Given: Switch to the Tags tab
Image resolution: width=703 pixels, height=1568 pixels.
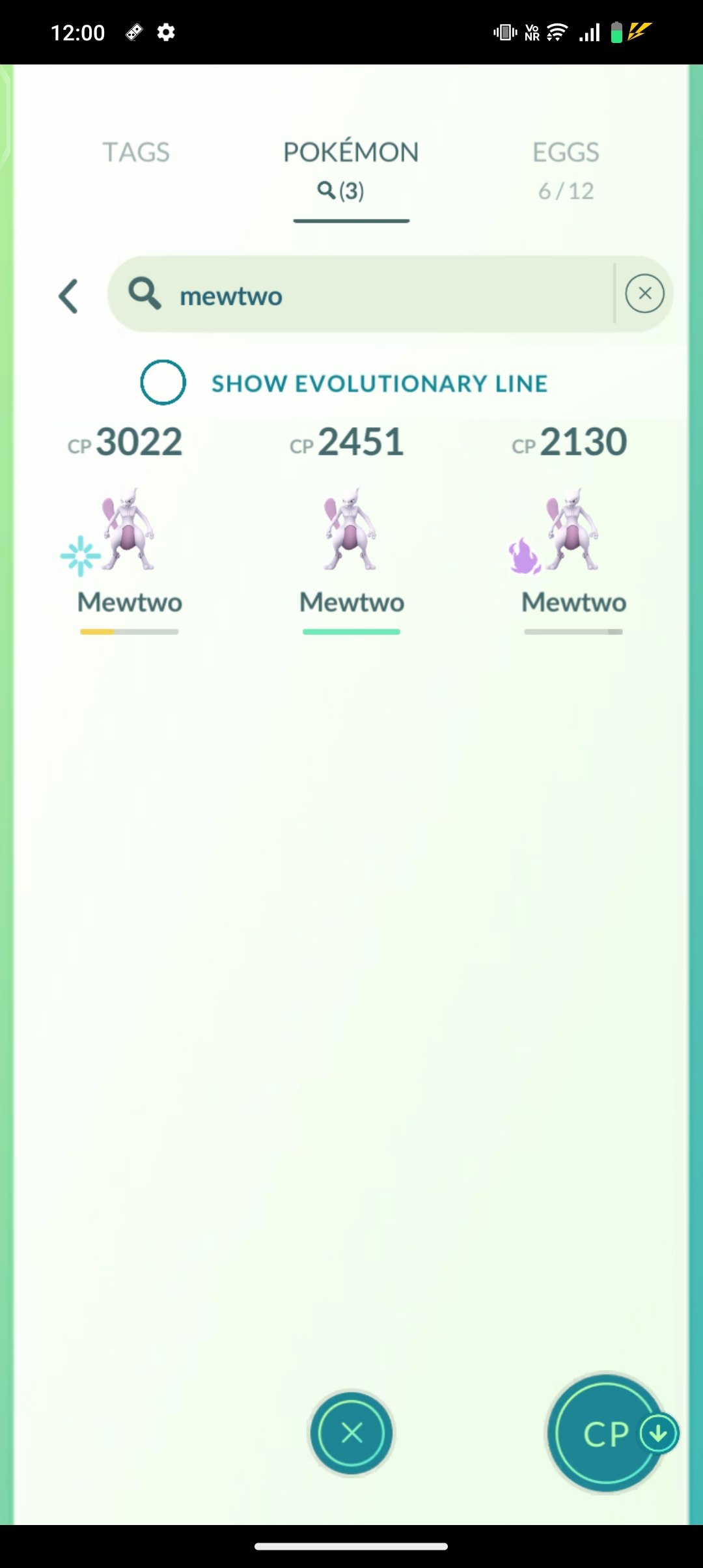Looking at the screenshot, I should pos(136,153).
